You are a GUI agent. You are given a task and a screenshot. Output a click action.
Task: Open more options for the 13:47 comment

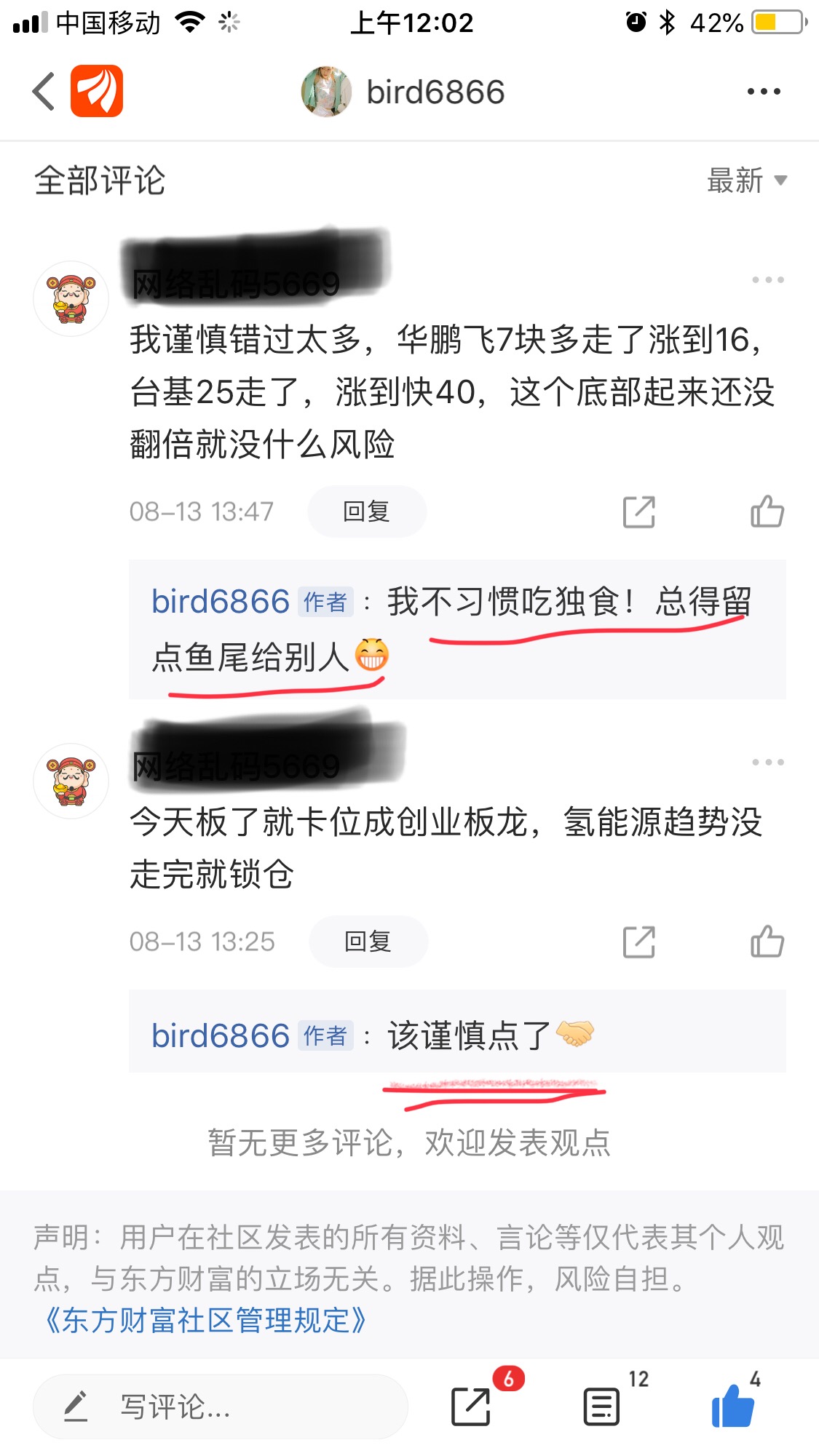click(768, 280)
